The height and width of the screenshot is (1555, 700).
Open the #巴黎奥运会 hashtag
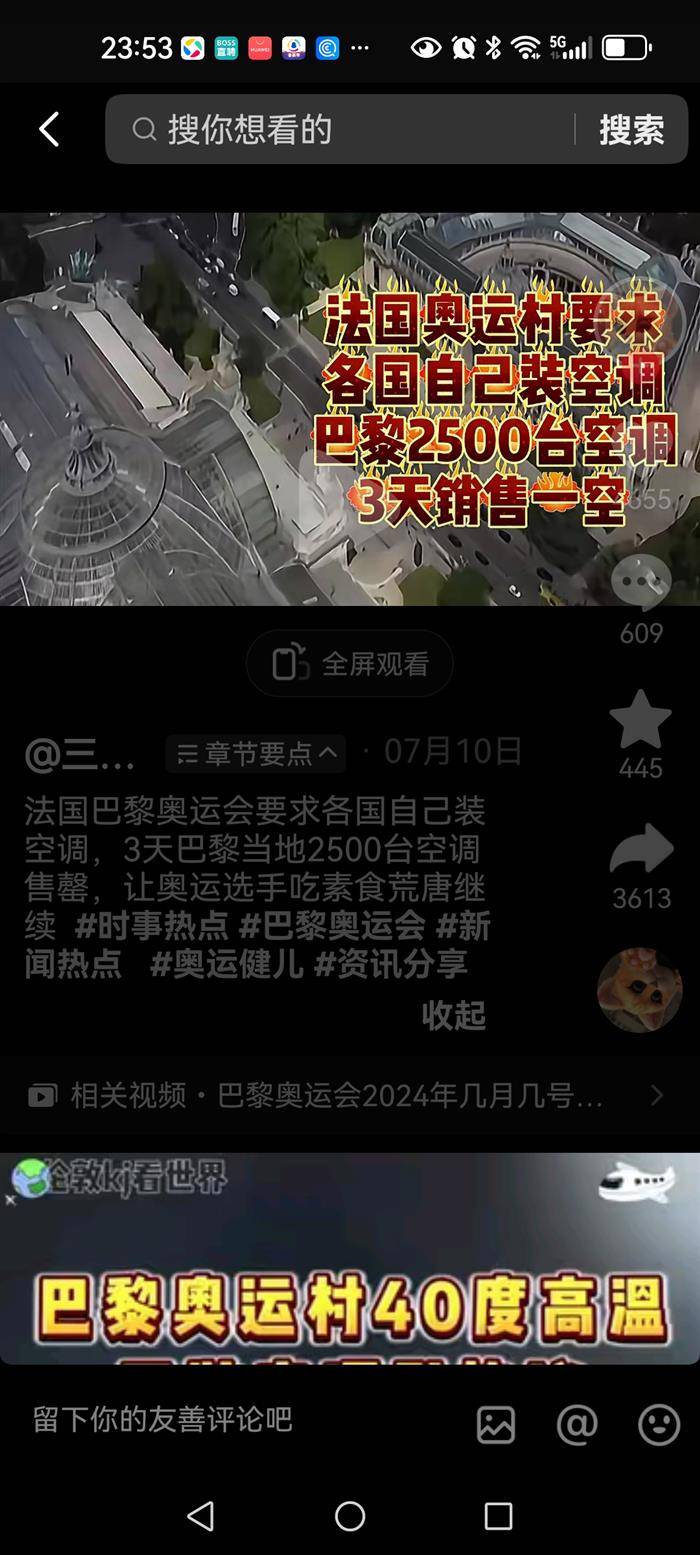332,925
